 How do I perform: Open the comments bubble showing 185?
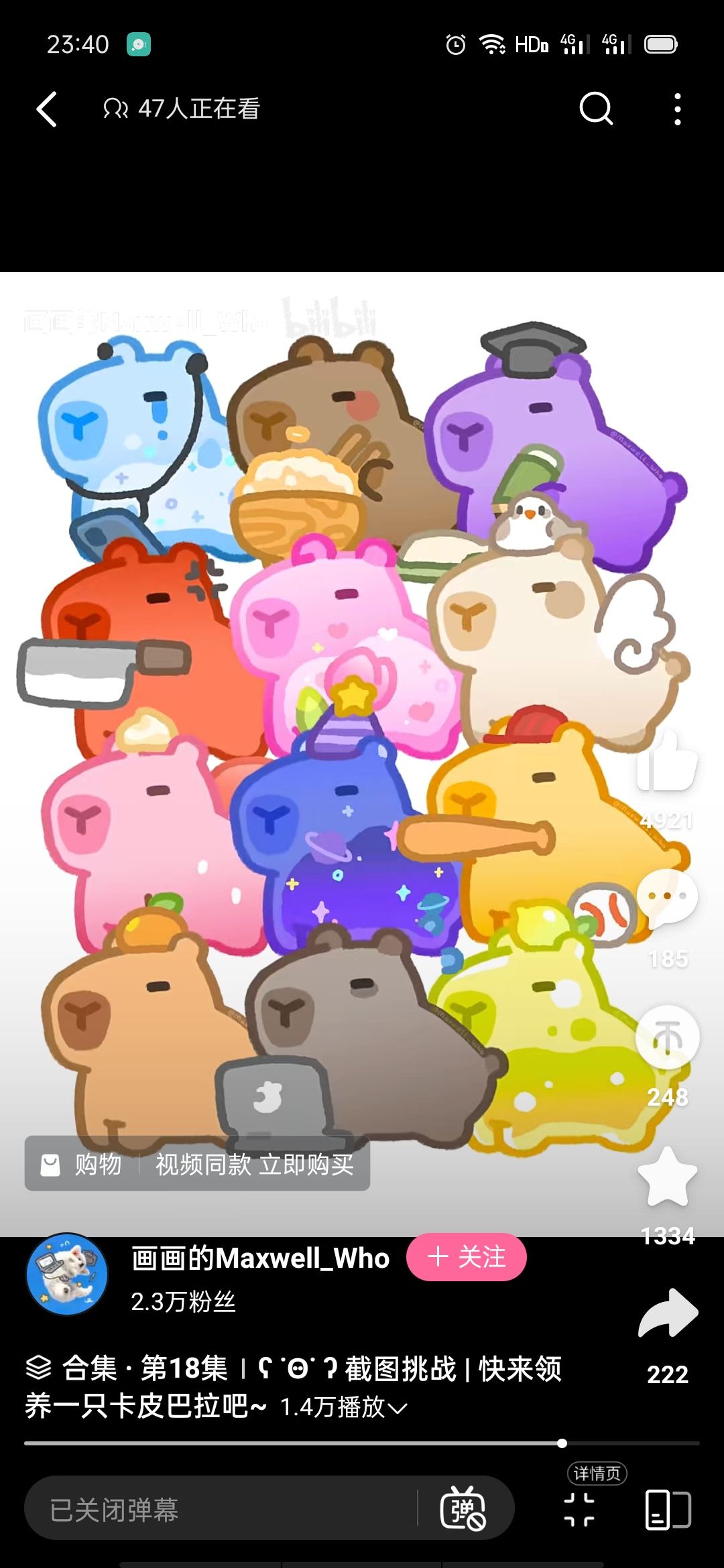coord(667,898)
